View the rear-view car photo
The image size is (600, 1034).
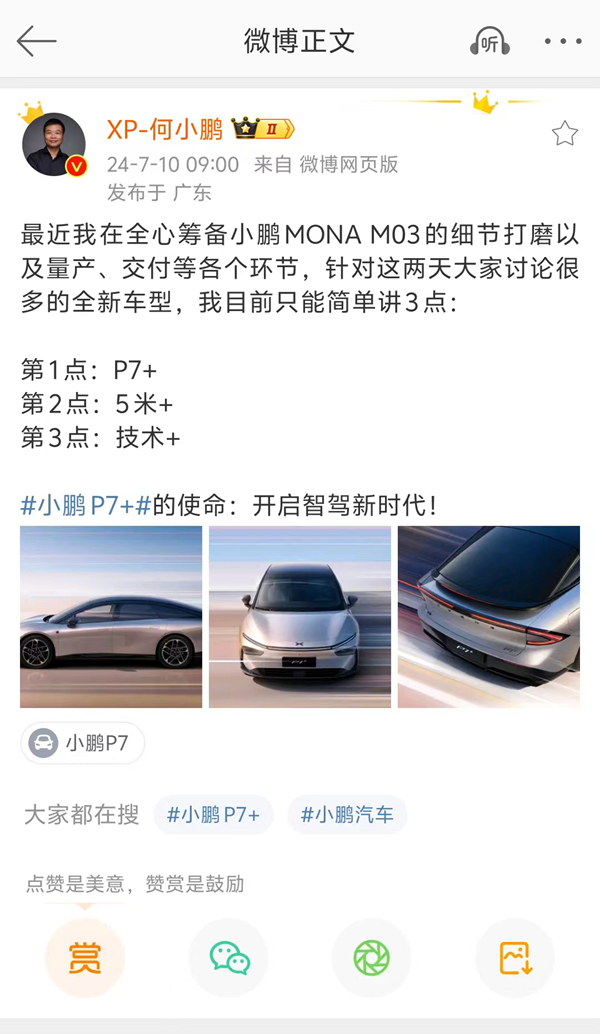click(x=489, y=617)
